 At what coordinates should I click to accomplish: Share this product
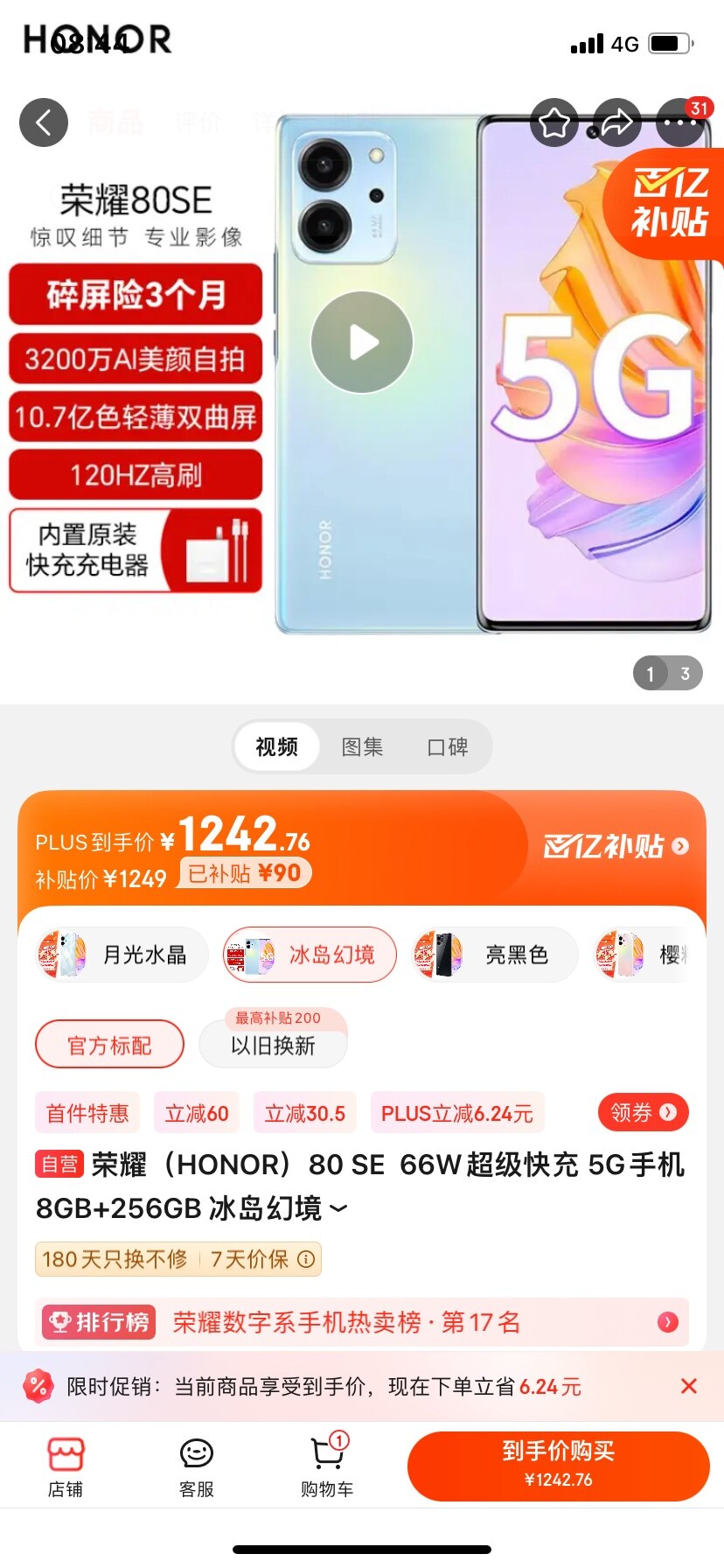(617, 122)
